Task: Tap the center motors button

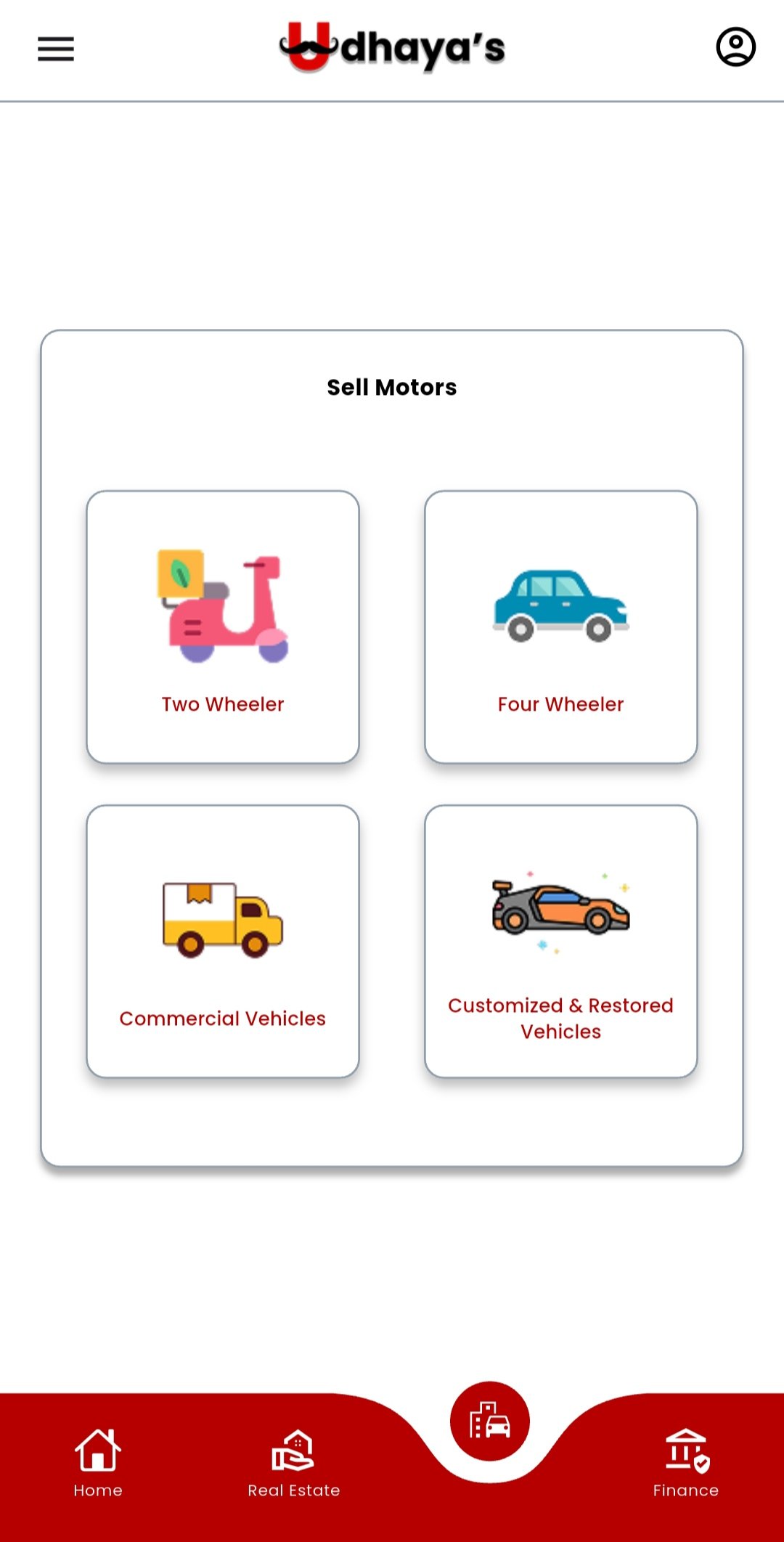Action: (490, 1421)
